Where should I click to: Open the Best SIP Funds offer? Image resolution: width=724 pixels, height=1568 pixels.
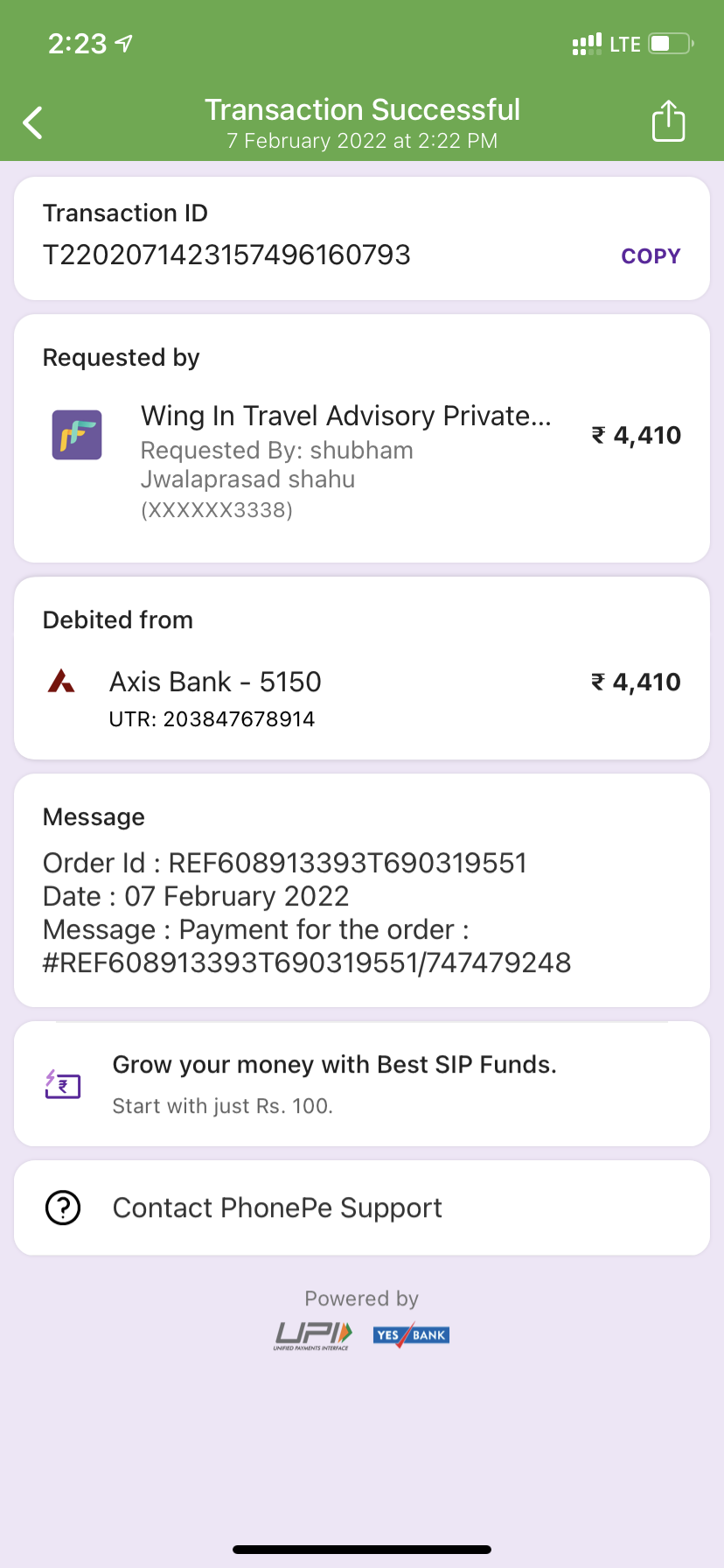[x=361, y=1084]
